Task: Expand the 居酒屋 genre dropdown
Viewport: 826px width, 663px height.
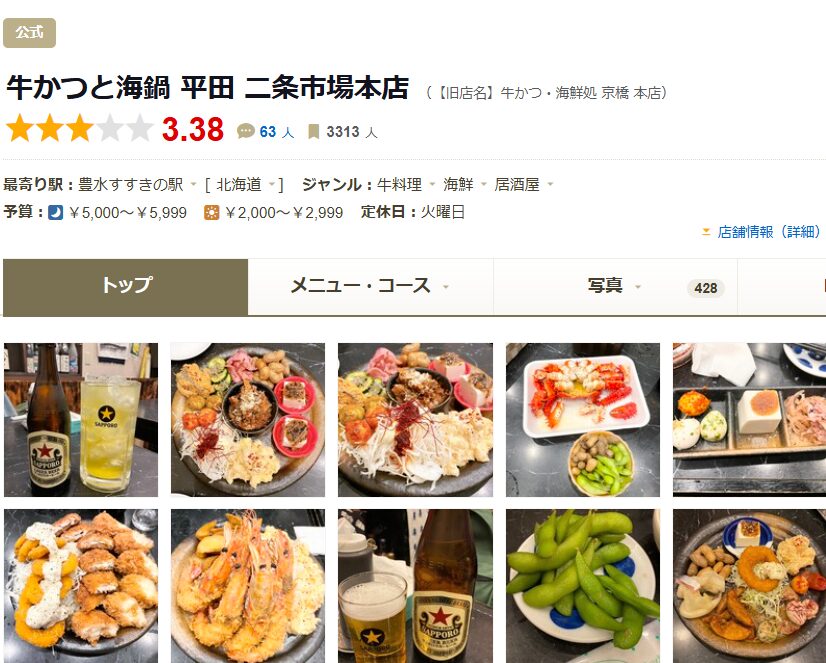Action: (x=550, y=185)
